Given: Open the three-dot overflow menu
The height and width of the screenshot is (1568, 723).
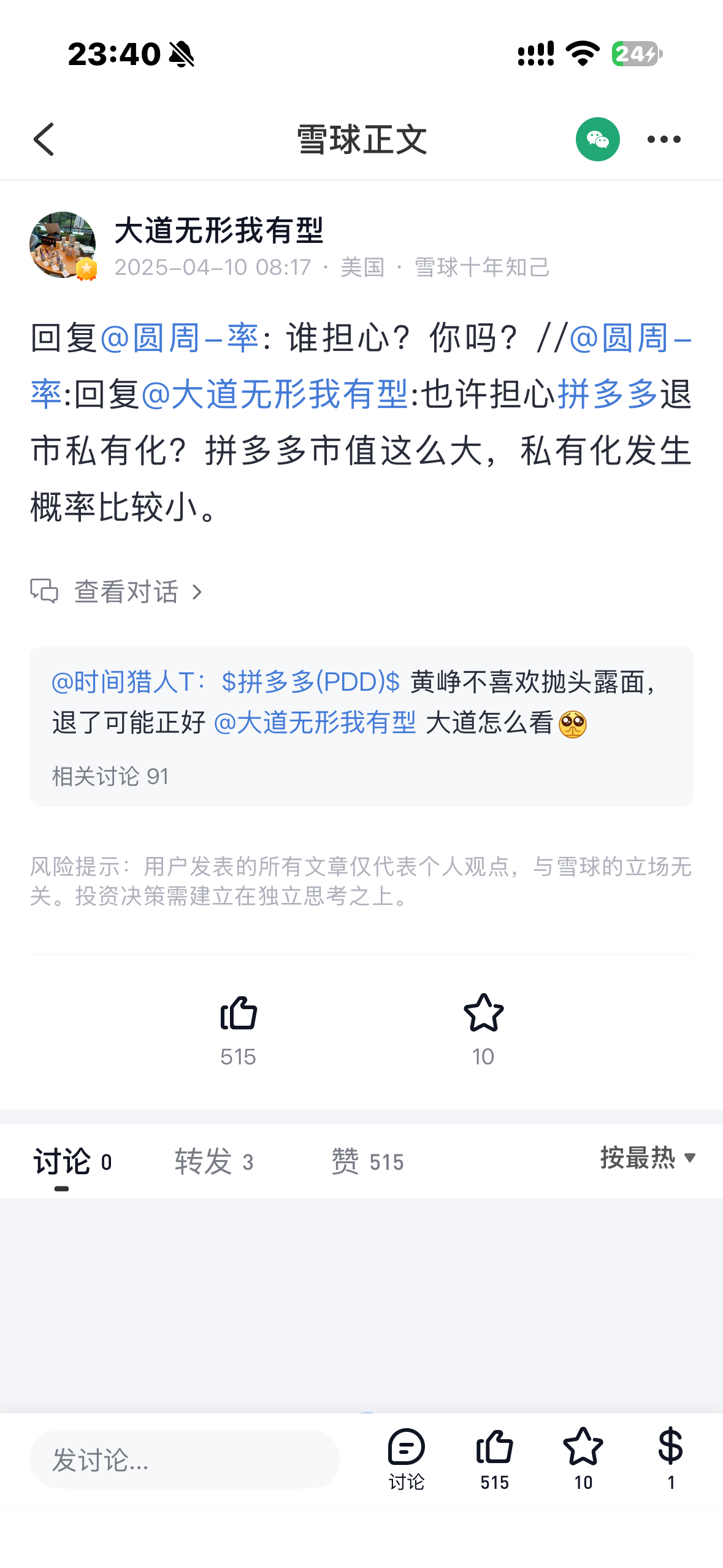Looking at the screenshot, I should click(664, 139).
